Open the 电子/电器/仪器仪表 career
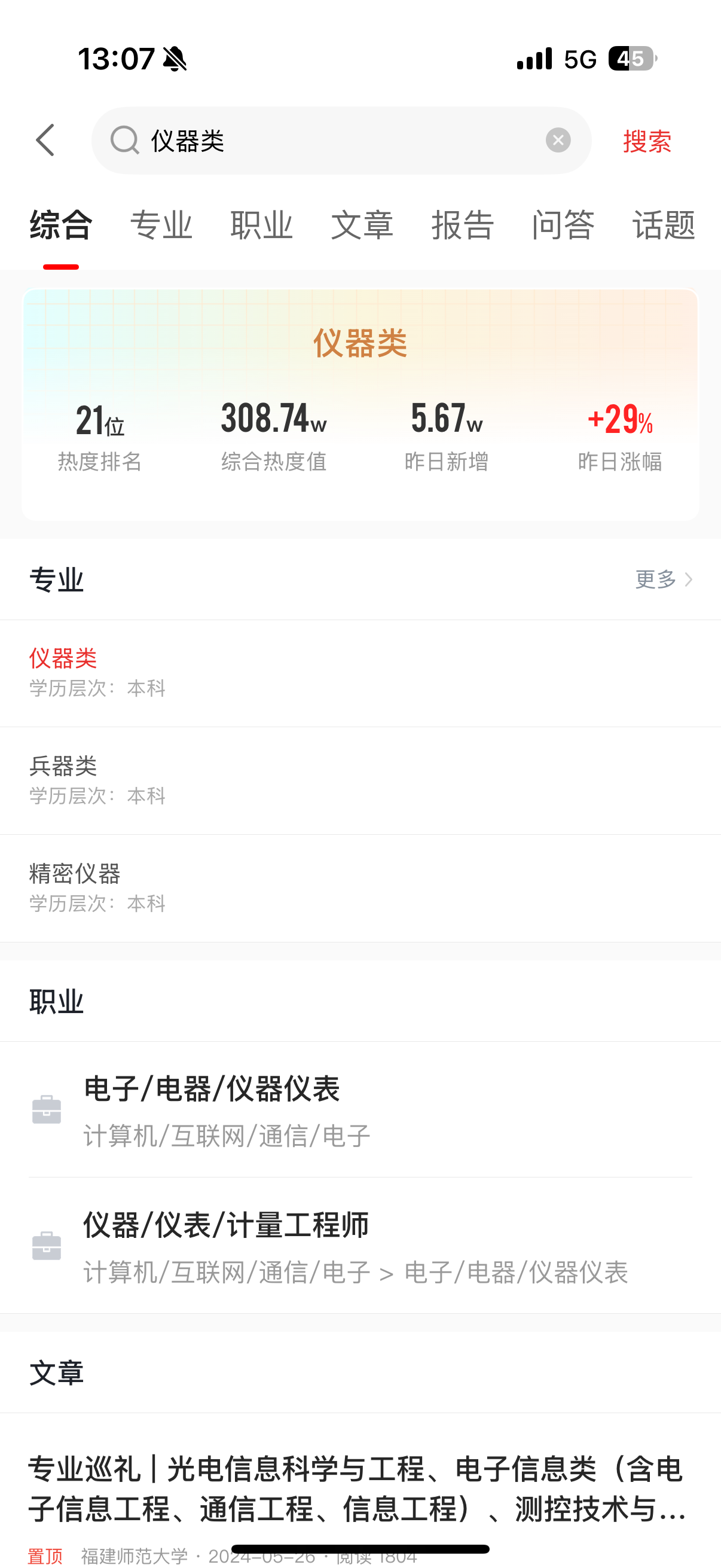This screenshot has width=721, height=1568. point(360,1110)
